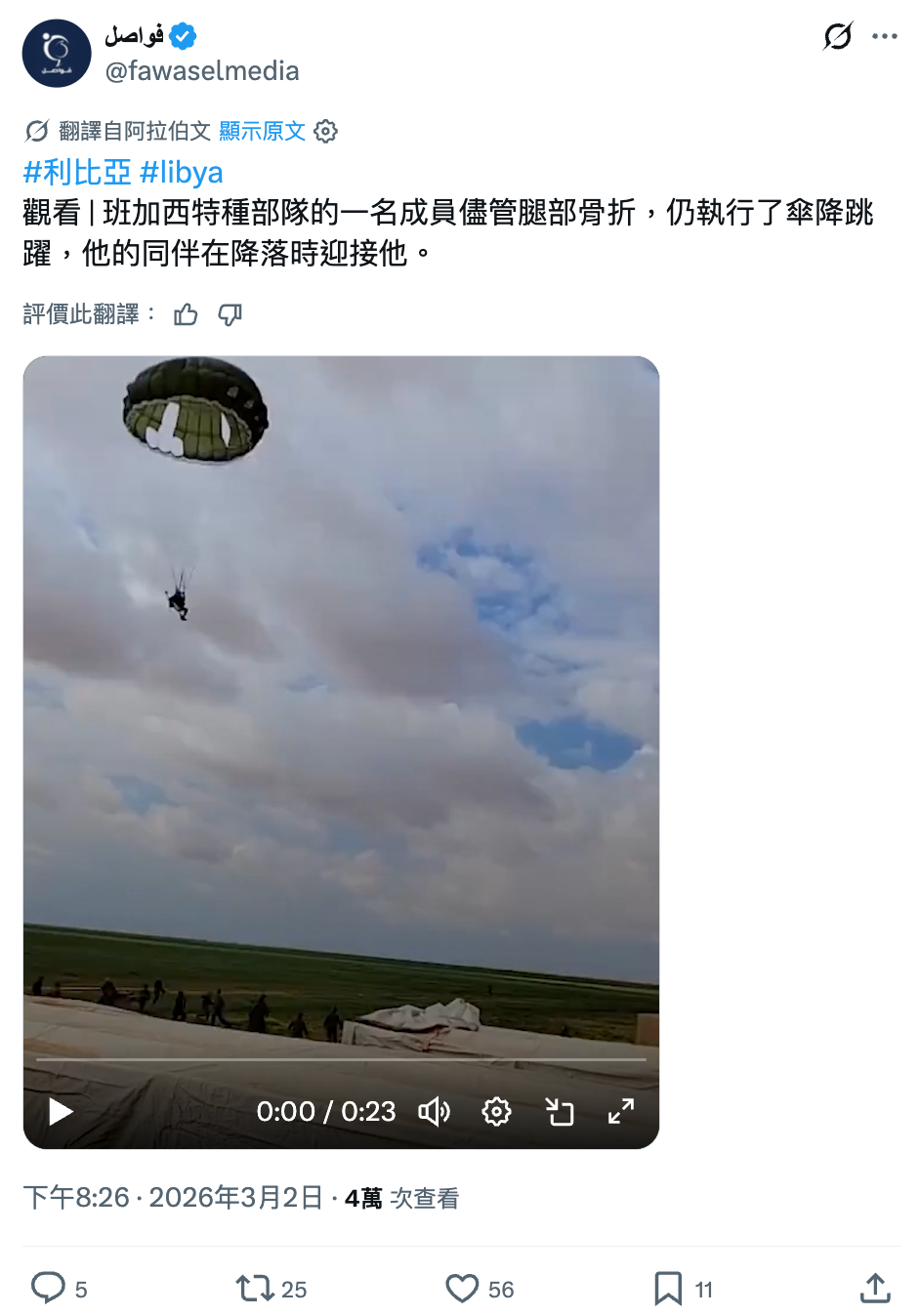
Task: Open the Grok icon beside the overflow menu
Action: coord(838,36)
